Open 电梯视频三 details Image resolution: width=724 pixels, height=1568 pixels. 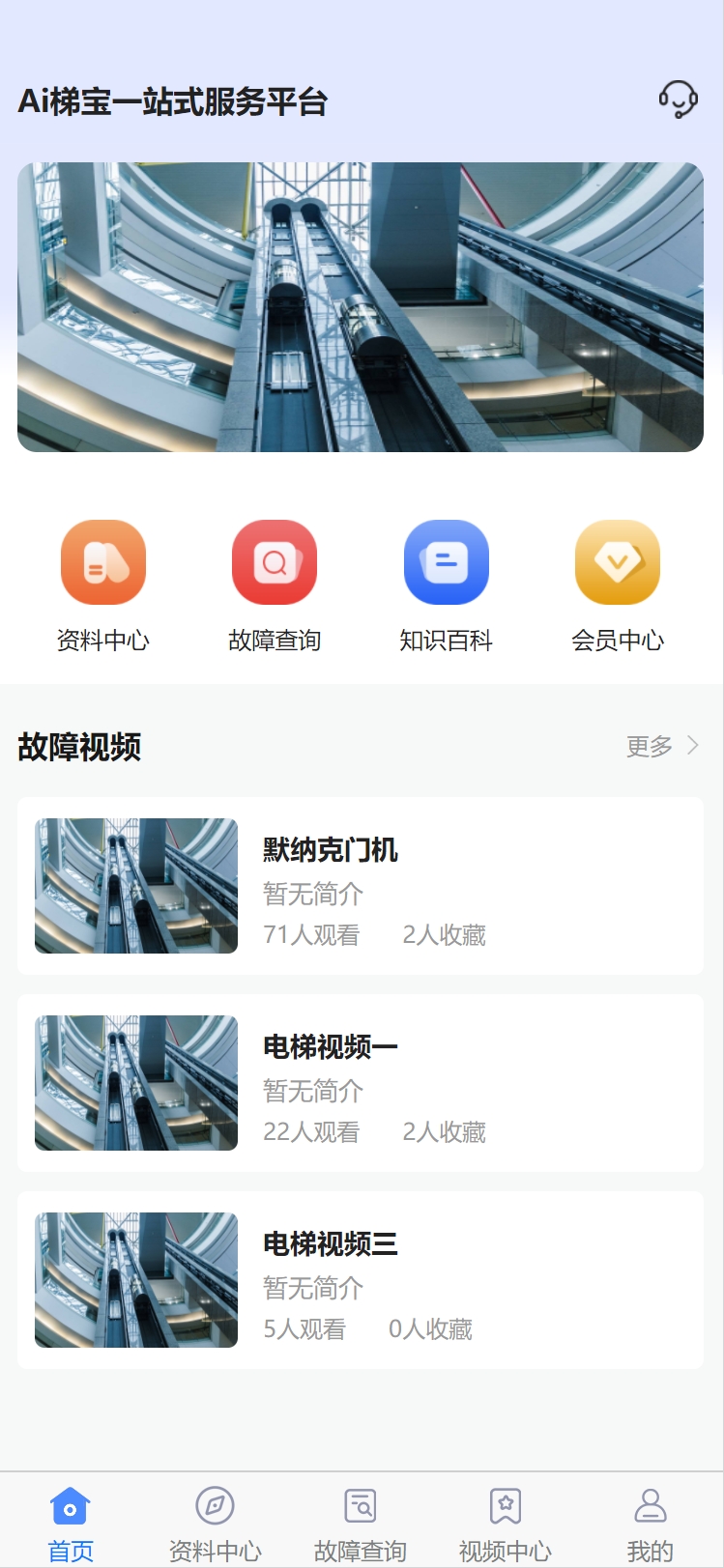coord(360,1279)
